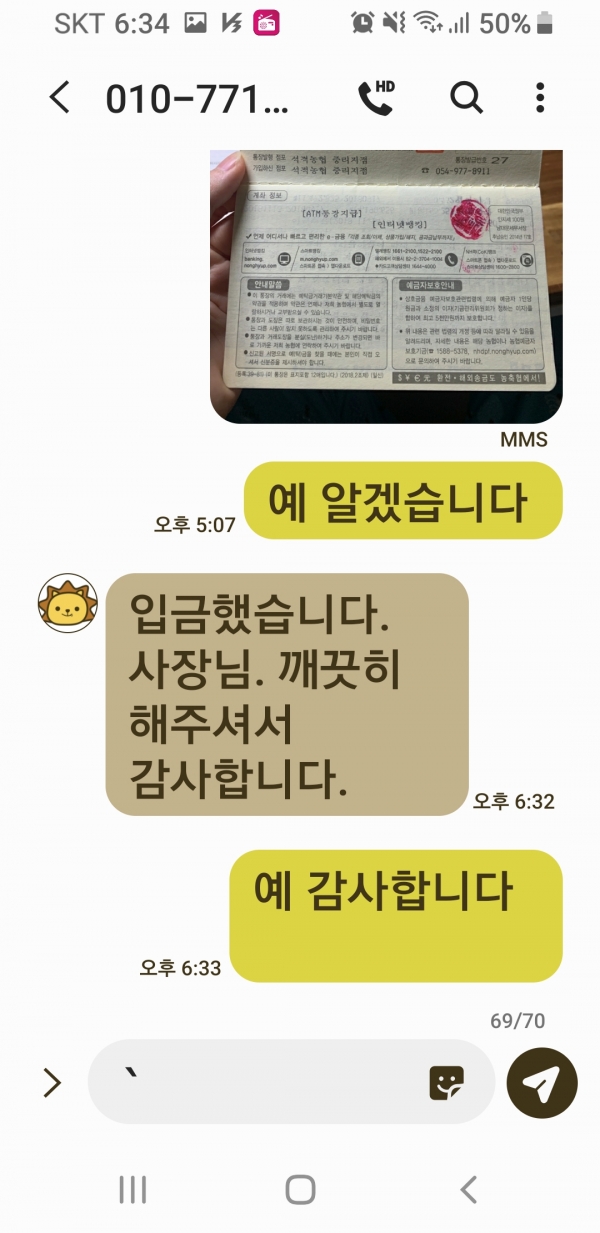Search within this conversation
Viewport: 600px width, 1233px height.
466,97
